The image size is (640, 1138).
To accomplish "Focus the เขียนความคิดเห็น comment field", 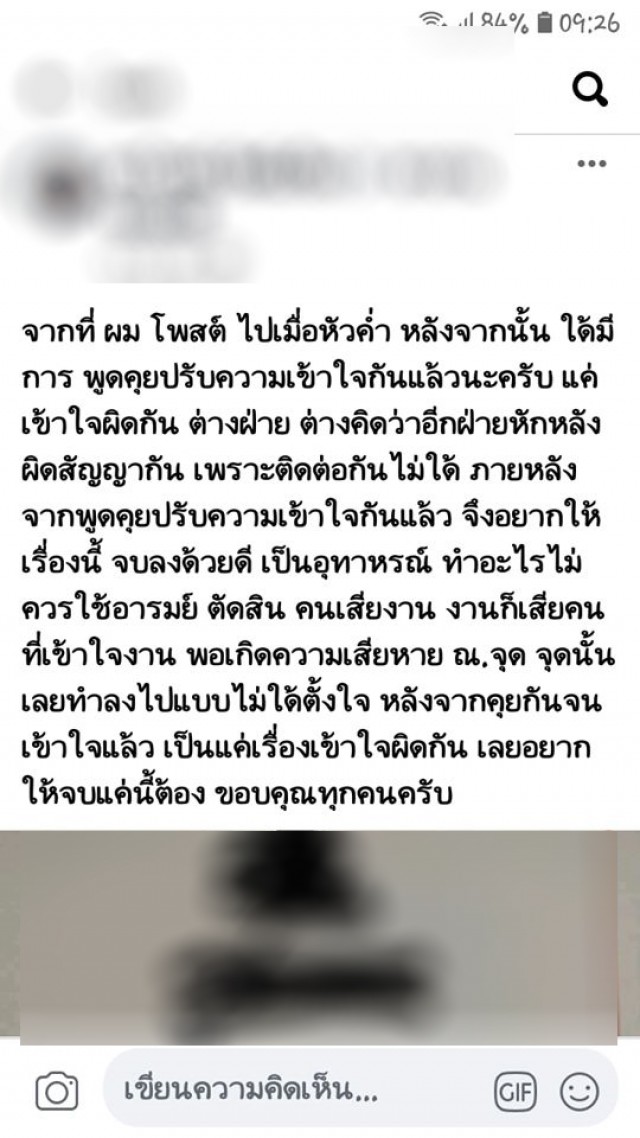I will (300, 1087).
